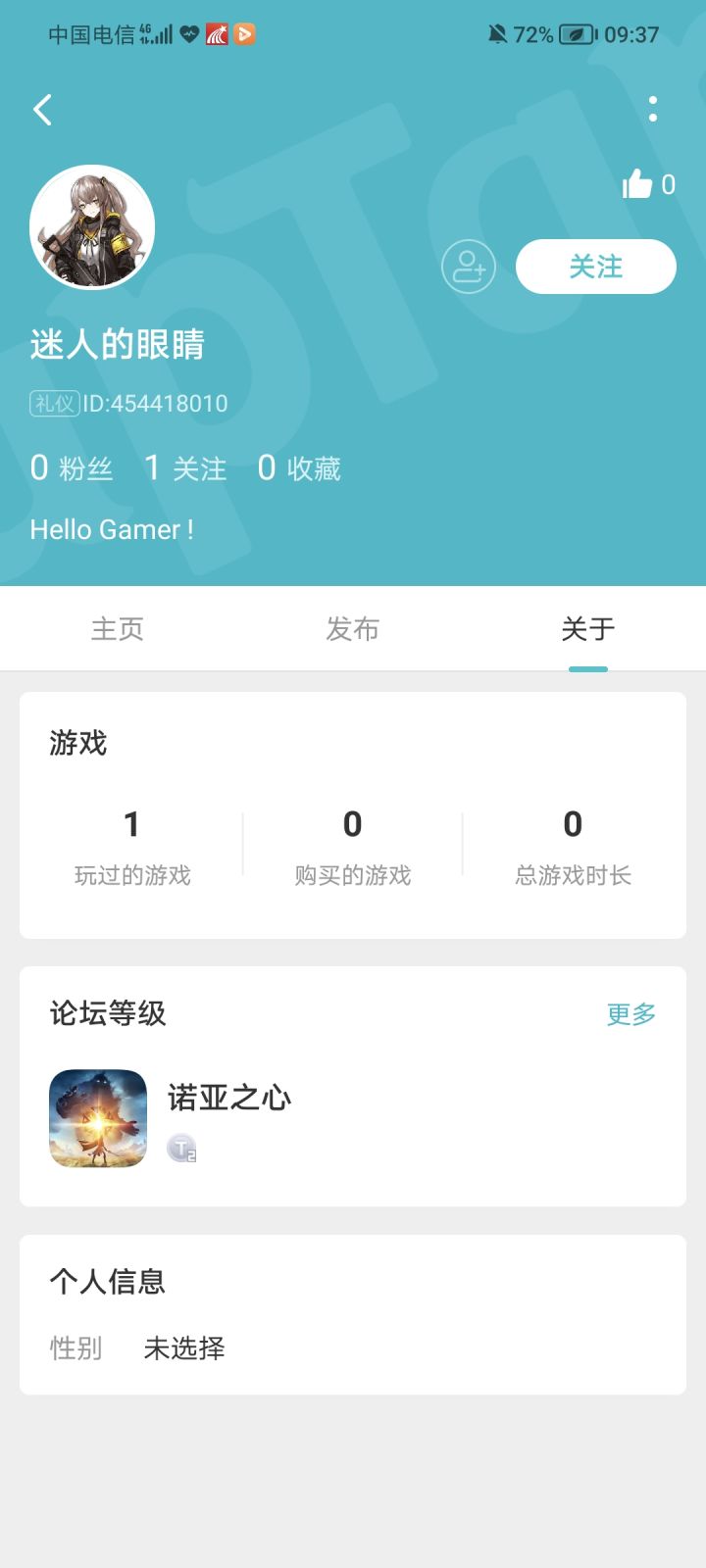Open the three-dot options menu
This screenshot has height=1568, width=706.
tap(653, 110)
